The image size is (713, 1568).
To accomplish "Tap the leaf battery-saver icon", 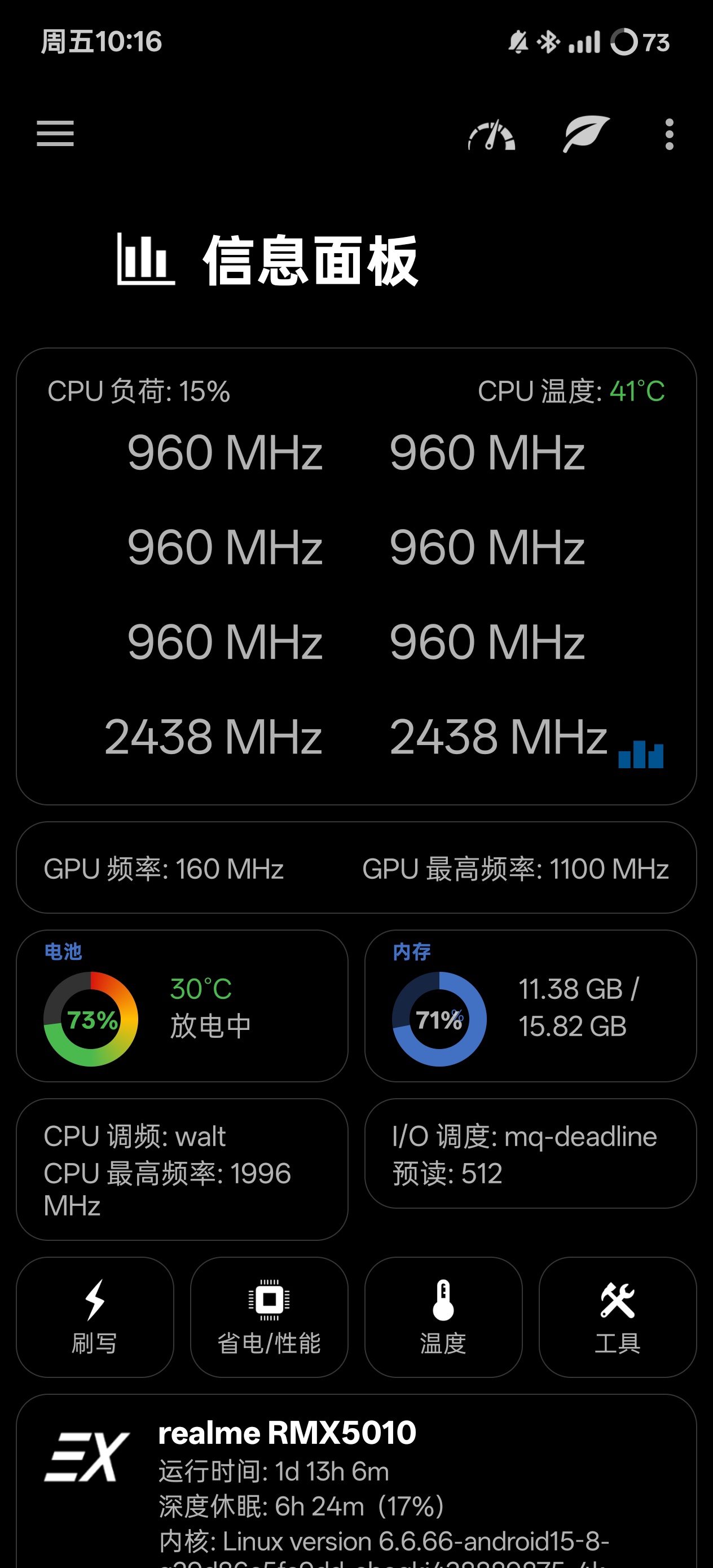I will point(585,133).
